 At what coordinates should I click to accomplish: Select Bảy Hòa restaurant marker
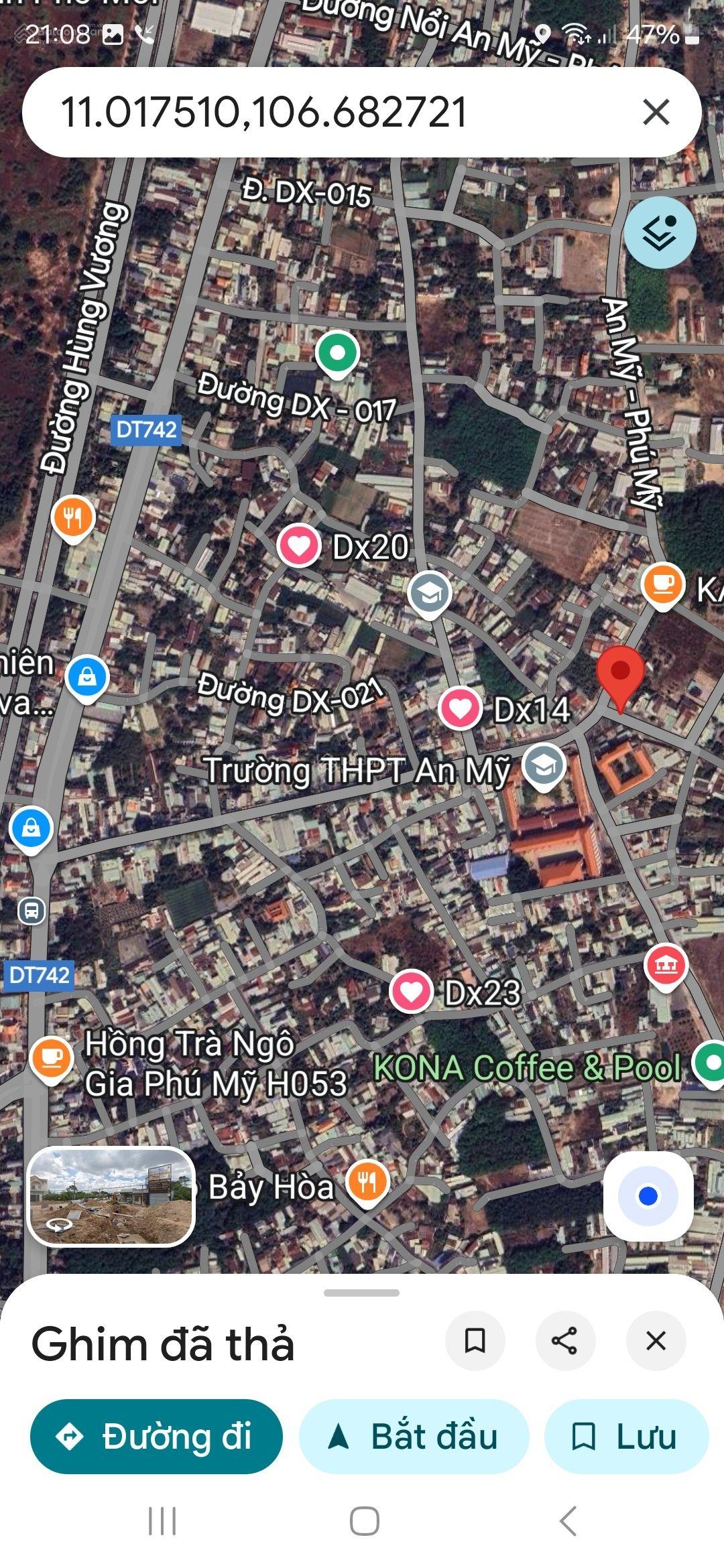(367, 1182)
